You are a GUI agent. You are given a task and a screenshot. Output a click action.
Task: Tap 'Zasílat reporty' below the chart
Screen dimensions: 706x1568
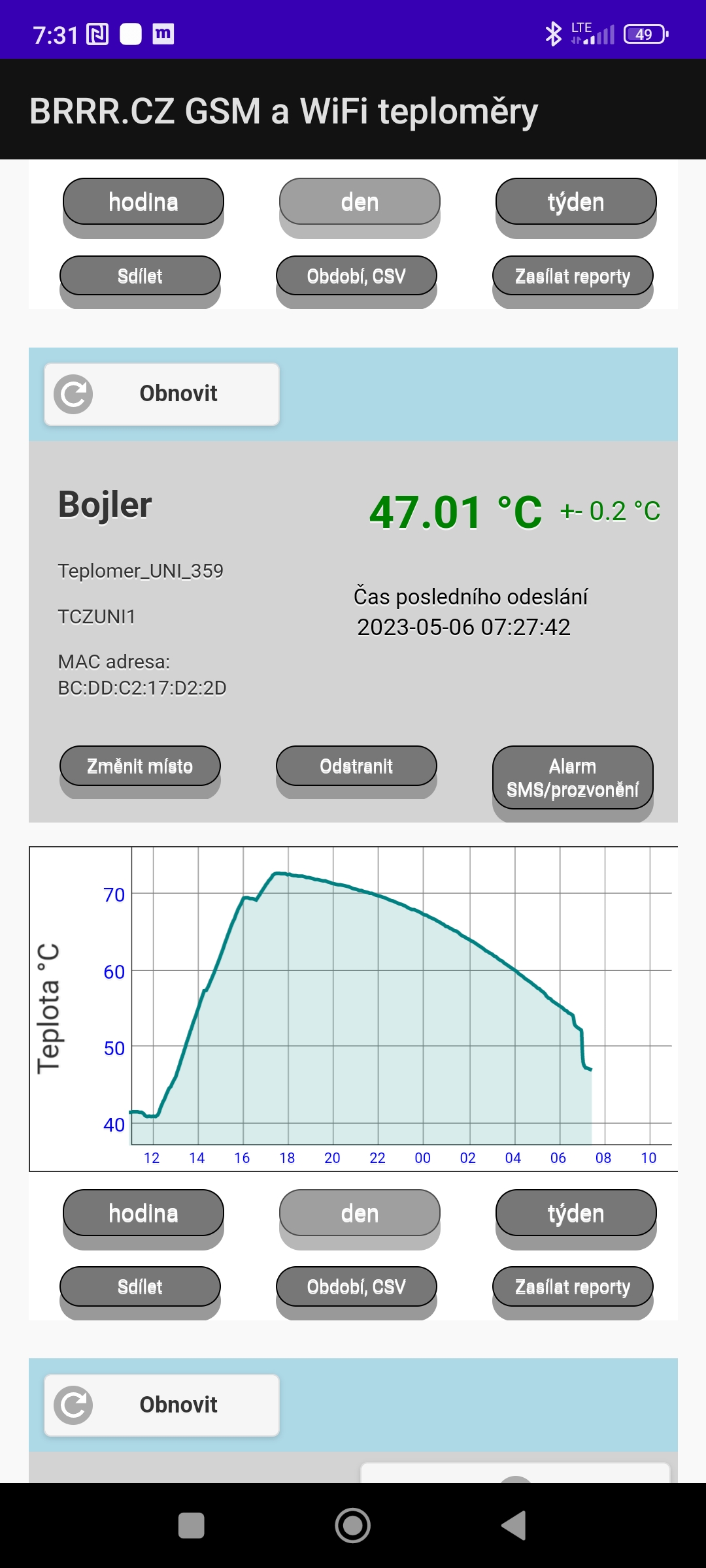tap(573, 1287)
